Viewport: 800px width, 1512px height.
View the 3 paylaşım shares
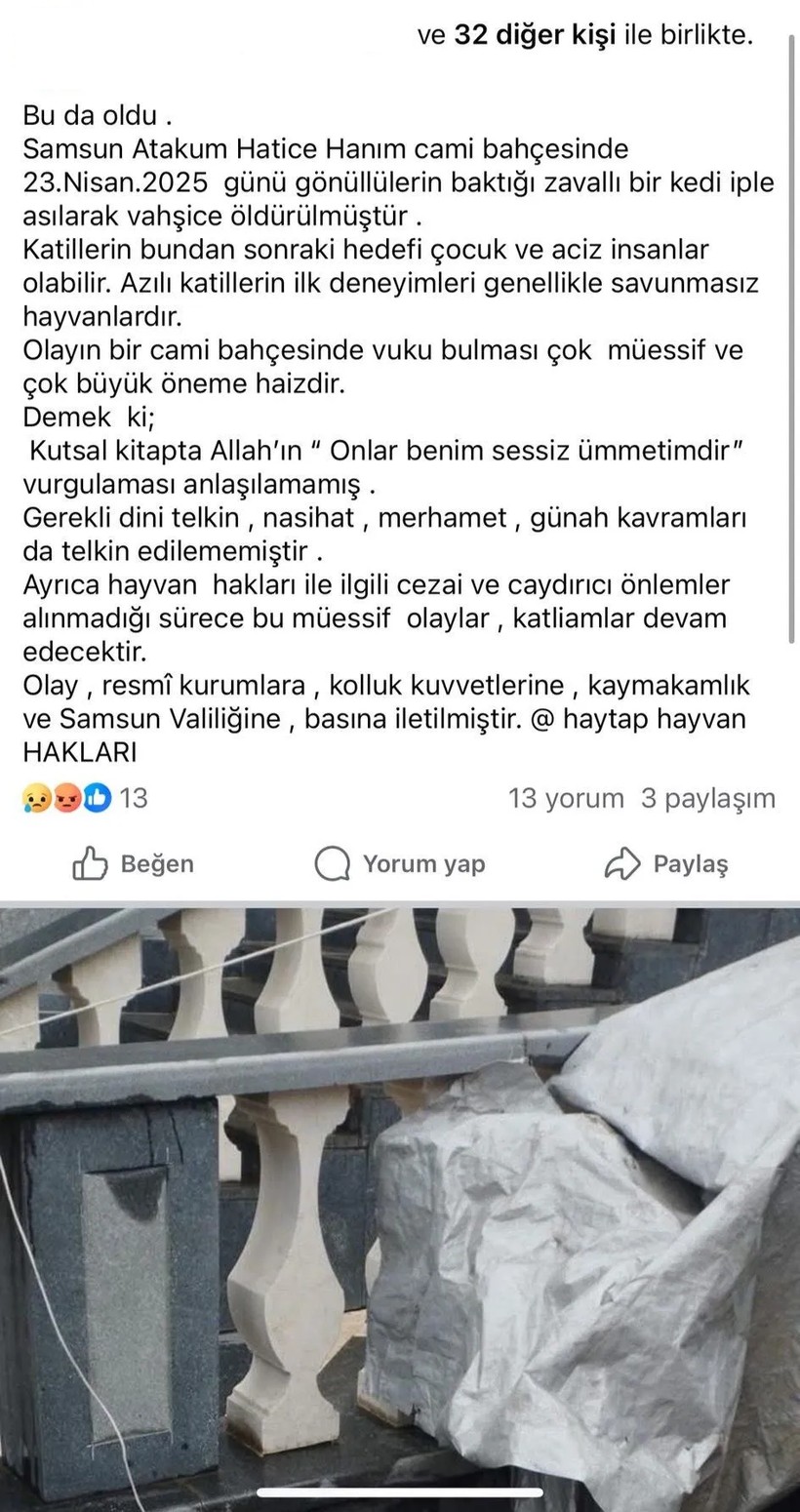707,798
